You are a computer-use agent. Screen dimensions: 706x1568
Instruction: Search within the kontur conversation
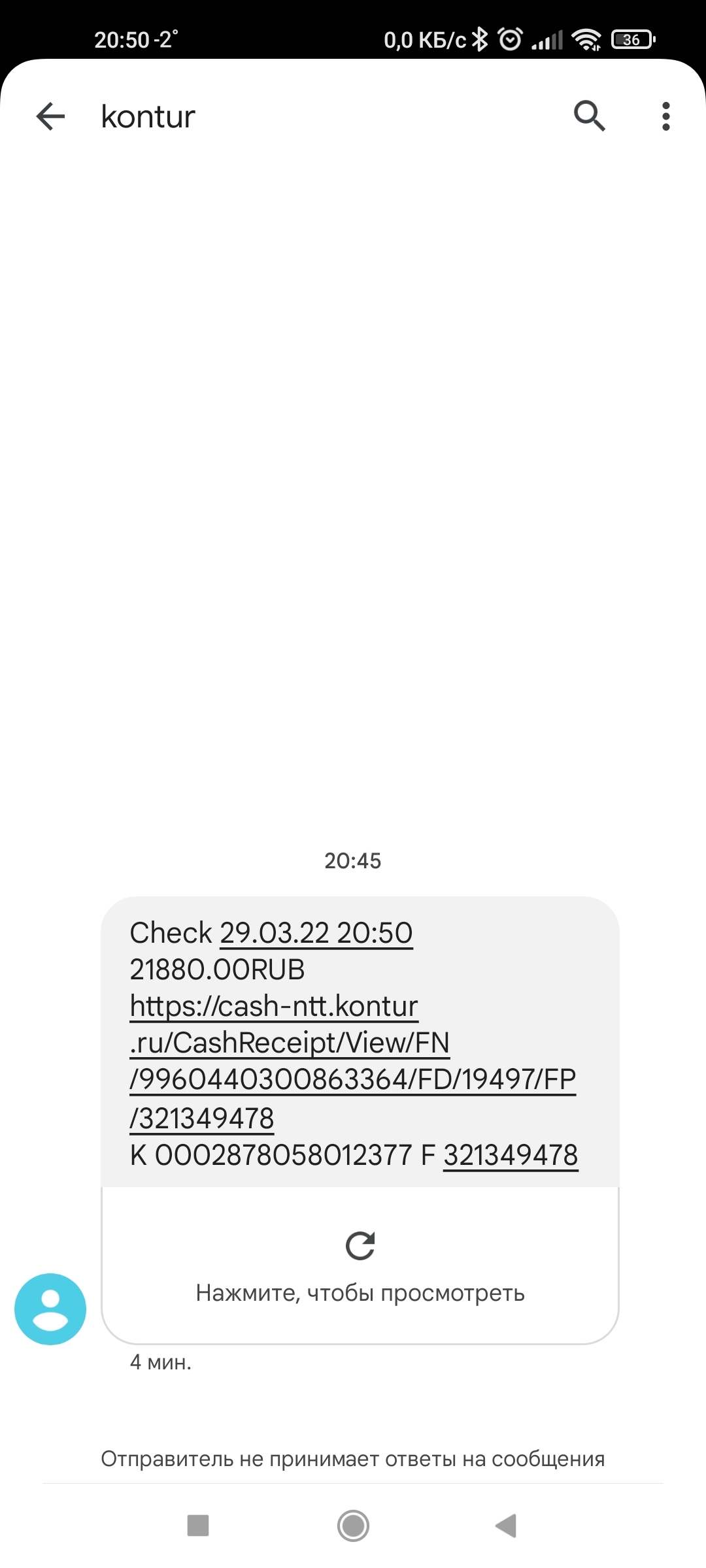[x=589, y=116]
